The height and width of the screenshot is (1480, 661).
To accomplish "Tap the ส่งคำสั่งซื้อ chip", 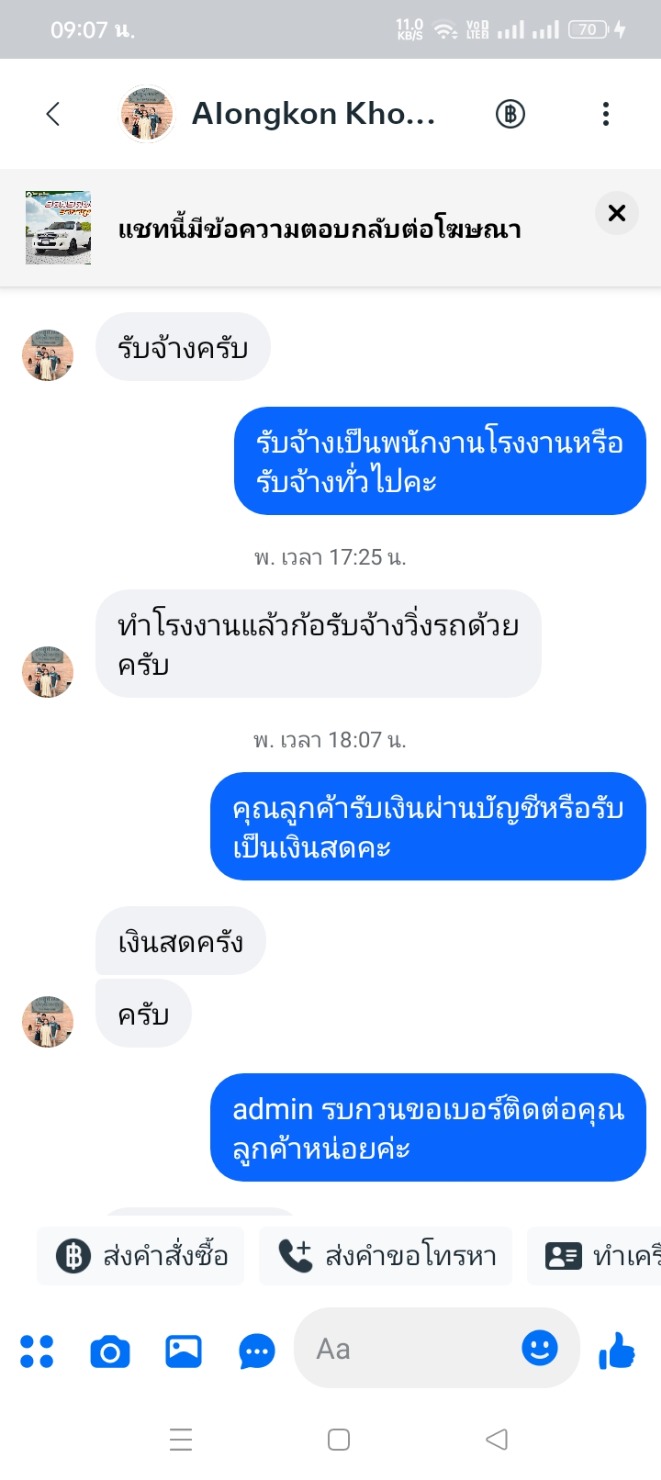I will pyautogui.click(x=141, y=1256).
